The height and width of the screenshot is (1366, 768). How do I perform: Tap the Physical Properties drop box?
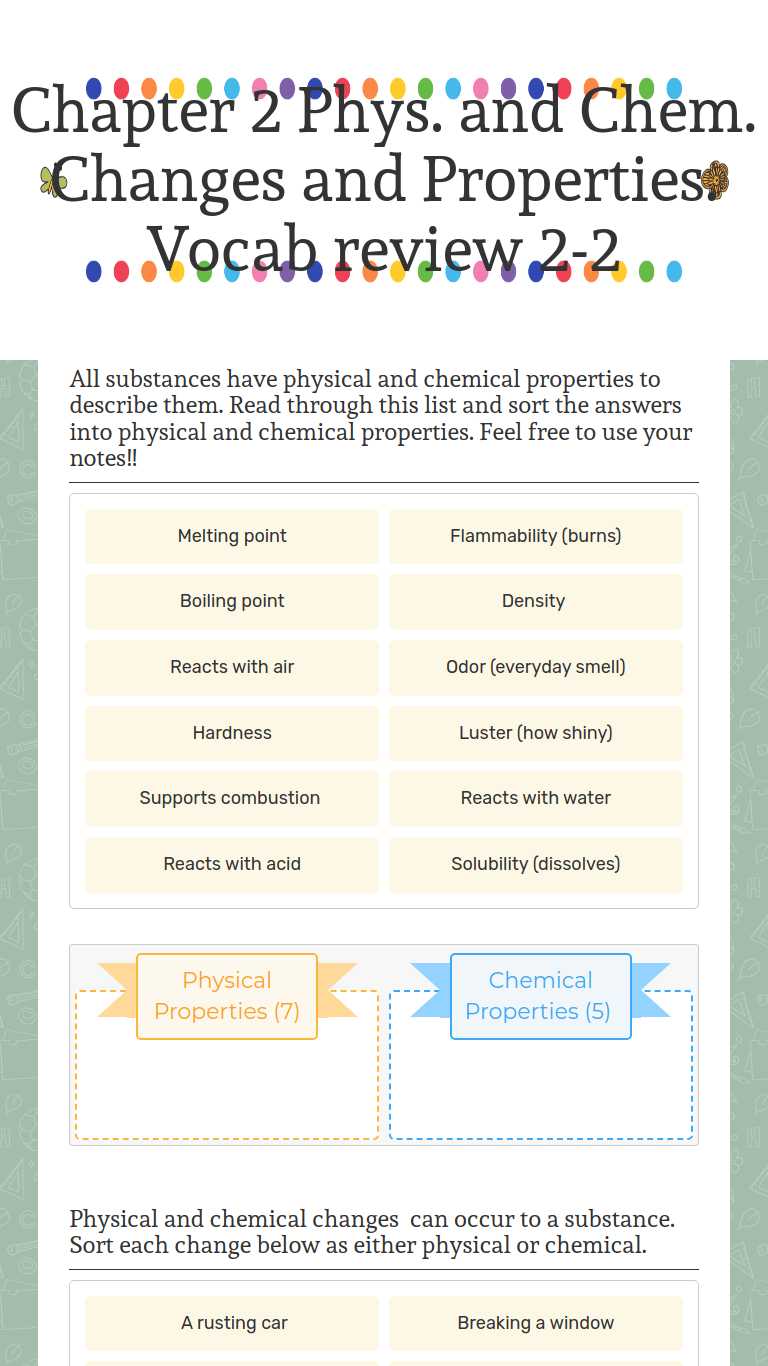[227, 1085]
